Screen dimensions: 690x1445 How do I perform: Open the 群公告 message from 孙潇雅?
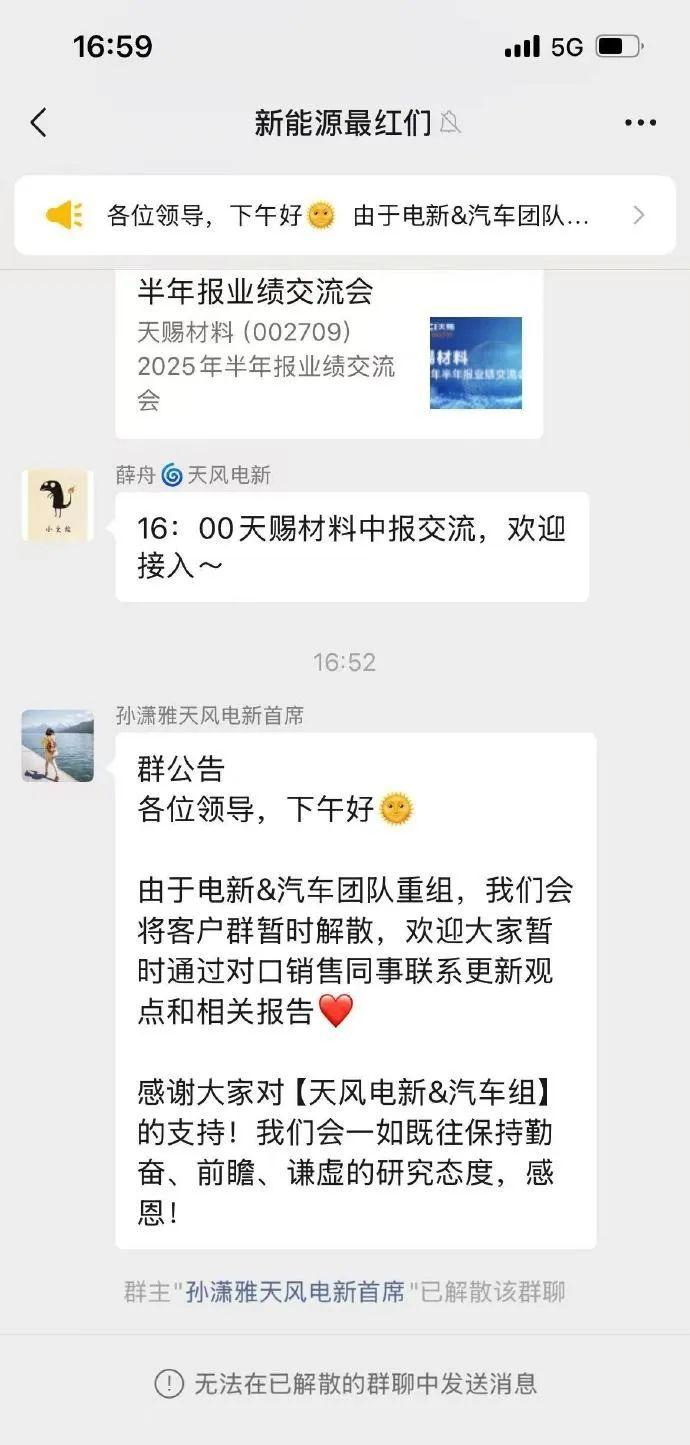355,990
